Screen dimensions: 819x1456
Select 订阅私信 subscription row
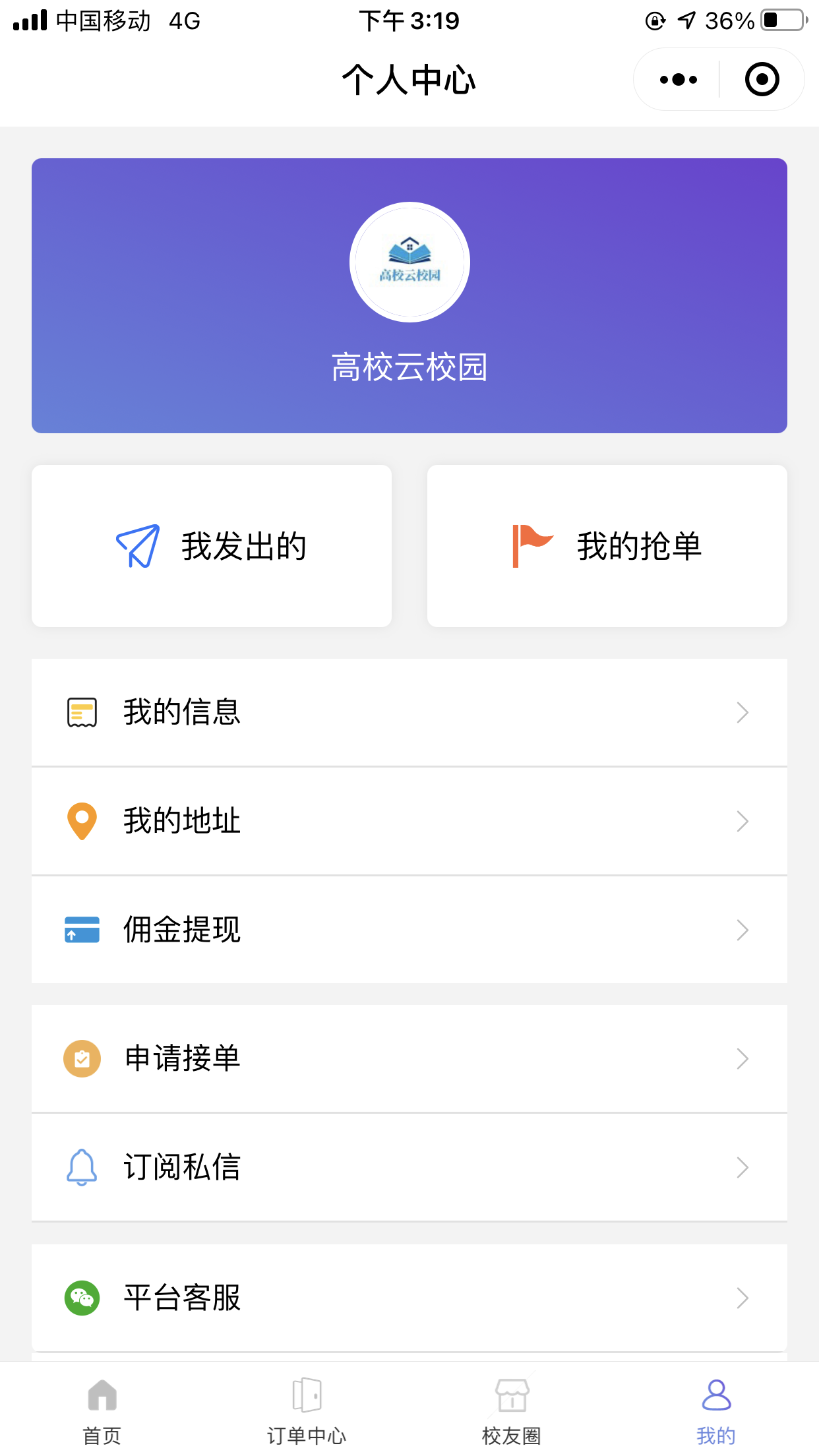pos(409,1167)
